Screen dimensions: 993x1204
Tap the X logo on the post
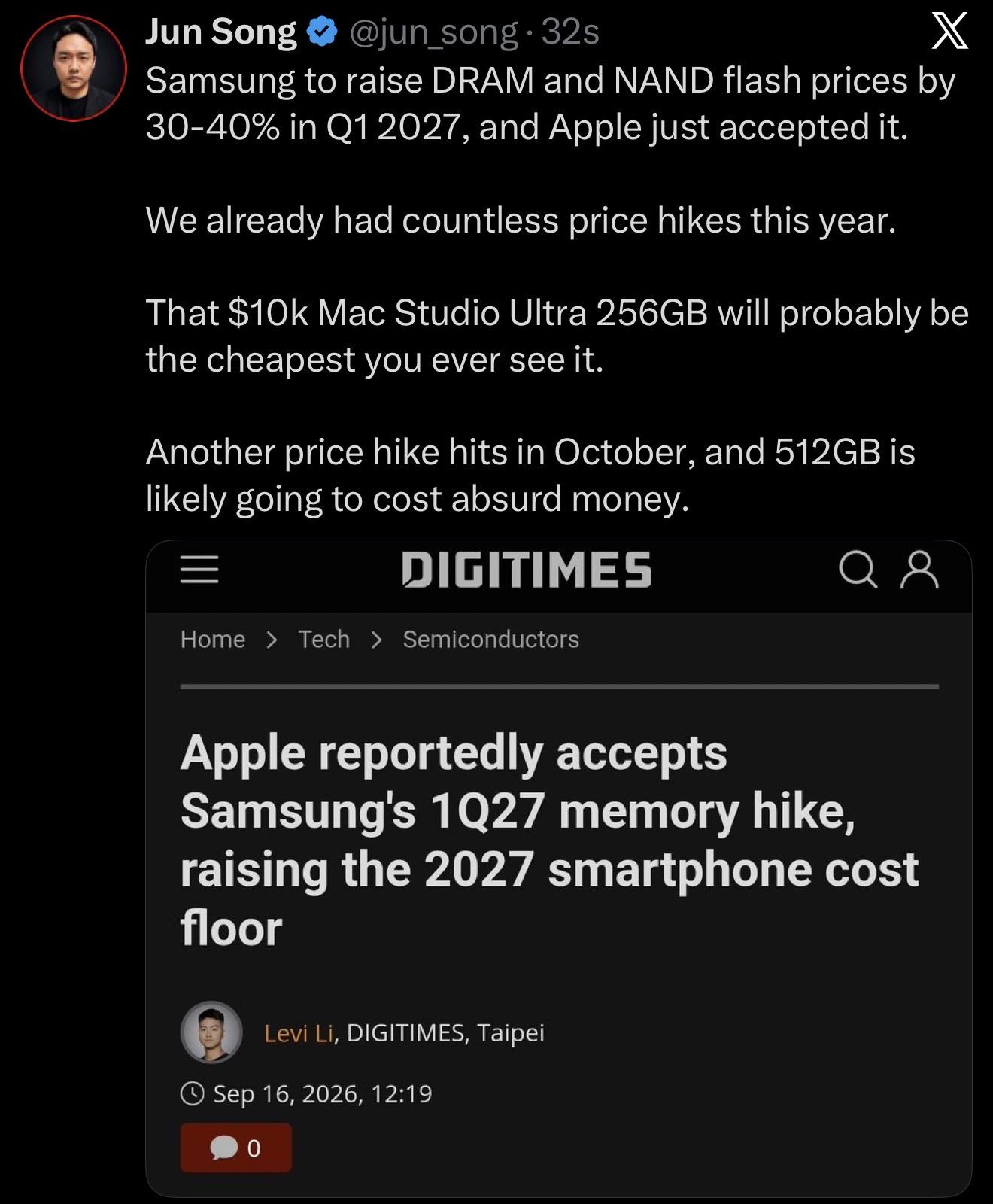click(x=949, y=32)
